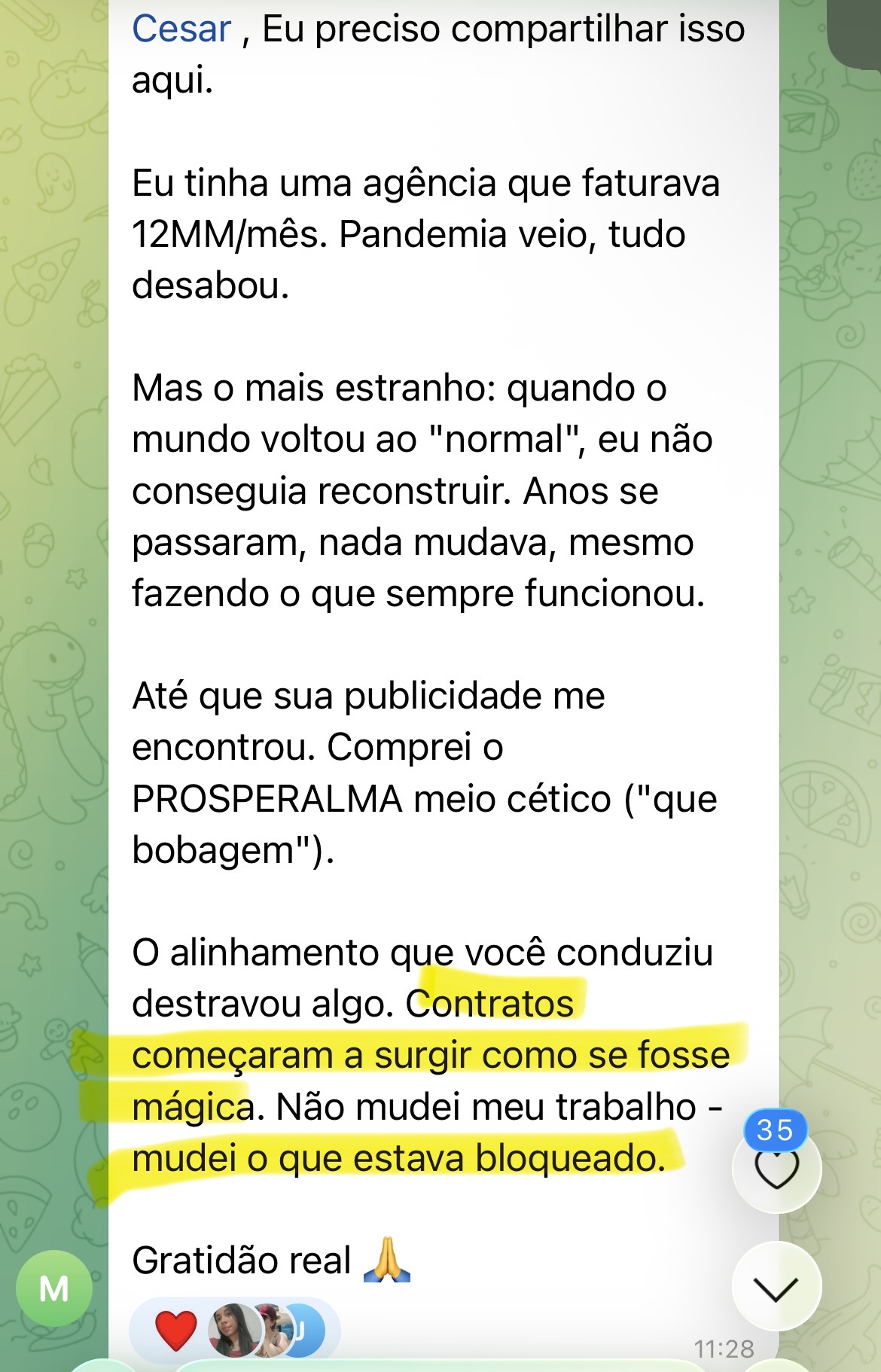Open the sender's green M avatar

(54, 1288)
